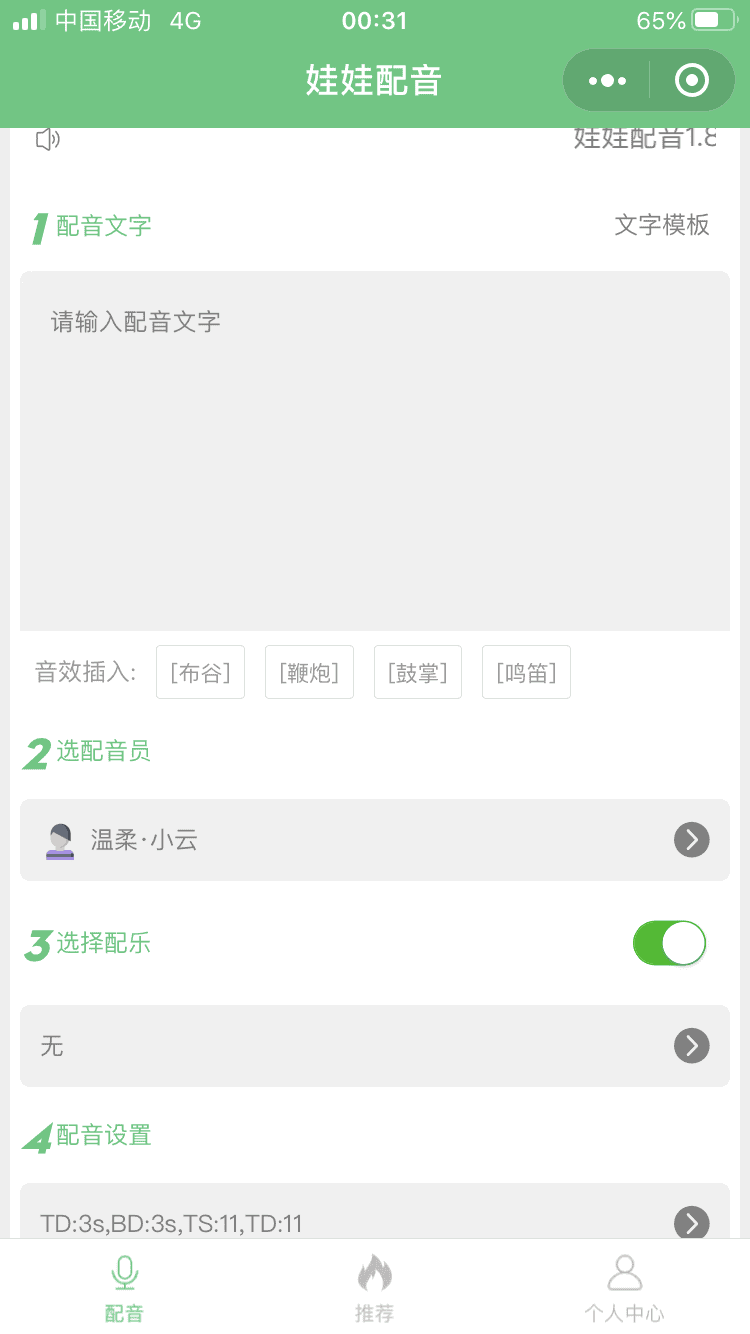
Task: Insert the [鸣笛] whistle sound effect
Action: pyautogui.click(x=526, y=672)
